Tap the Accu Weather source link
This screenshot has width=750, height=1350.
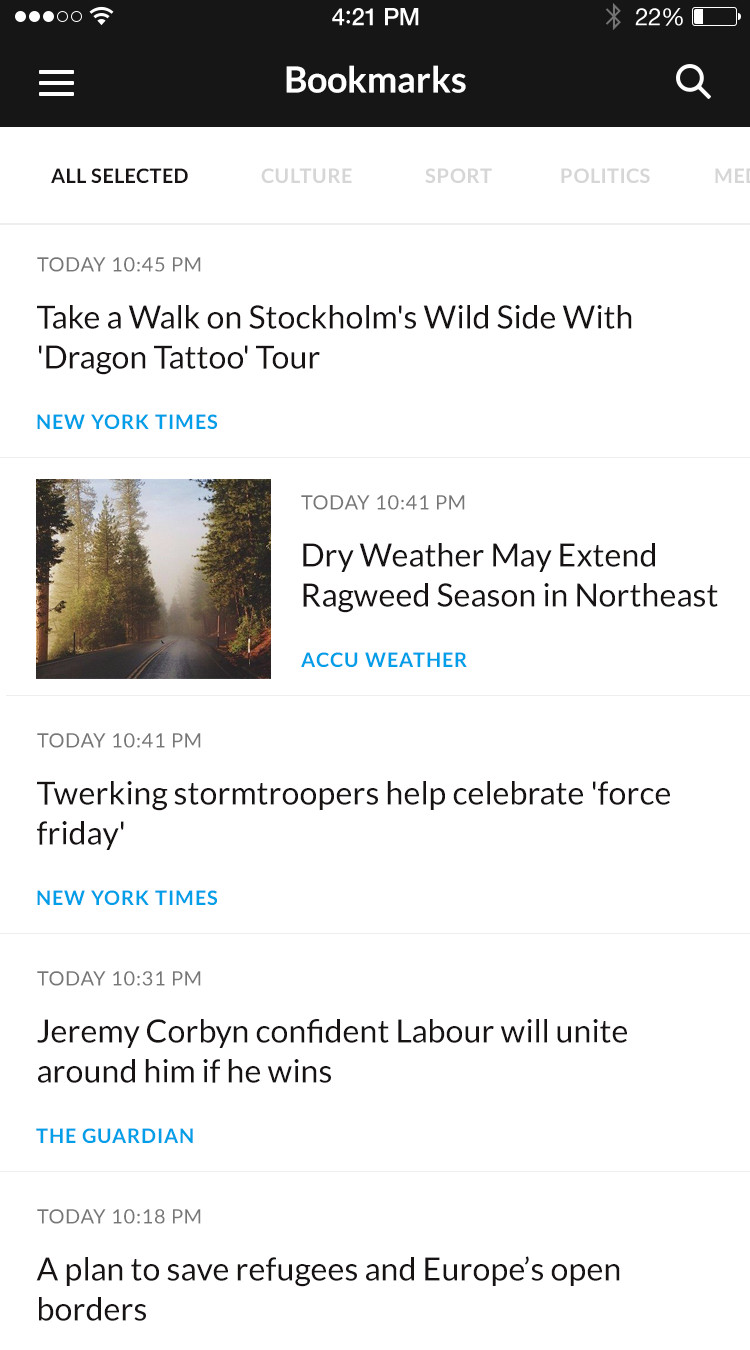pyautogui.click(x=384, y=660)
